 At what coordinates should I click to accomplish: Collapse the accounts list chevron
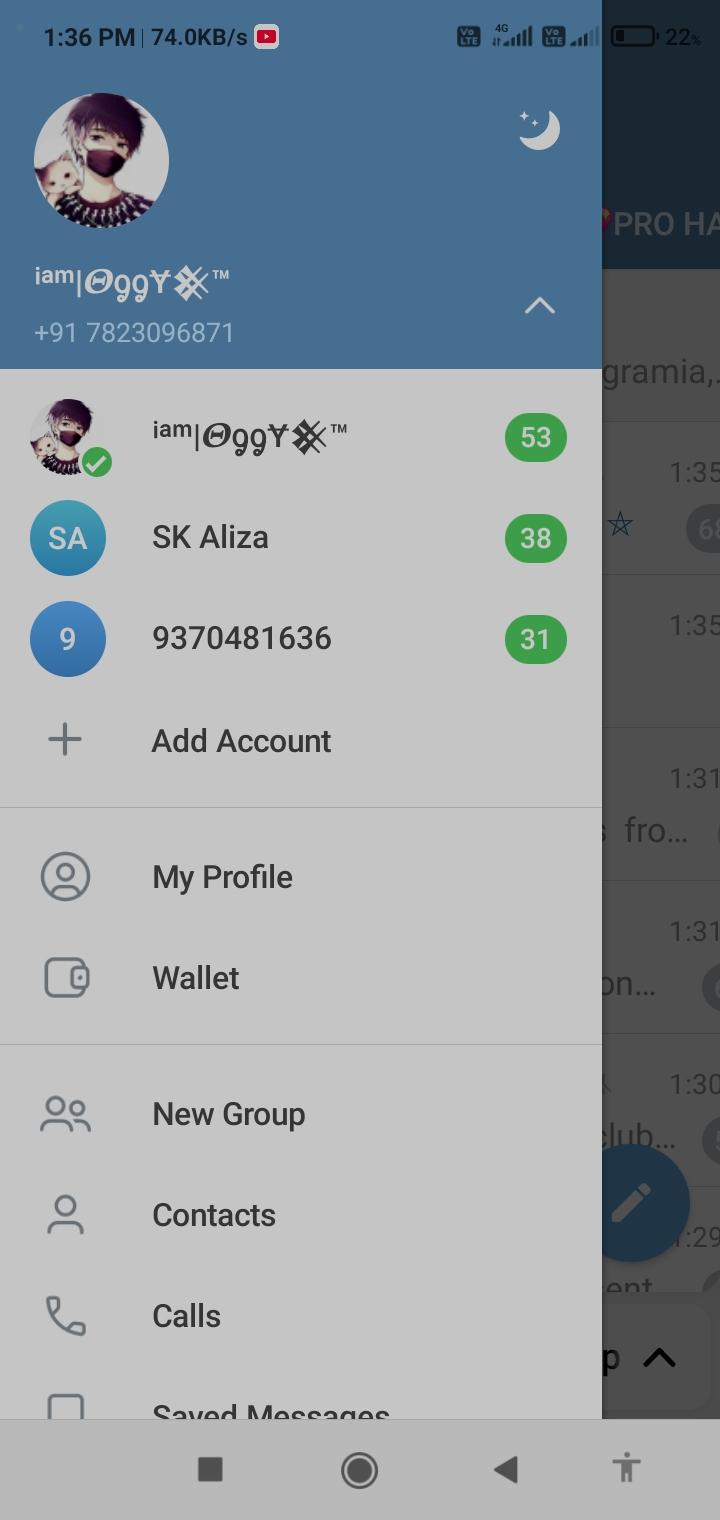coord(539,306)
